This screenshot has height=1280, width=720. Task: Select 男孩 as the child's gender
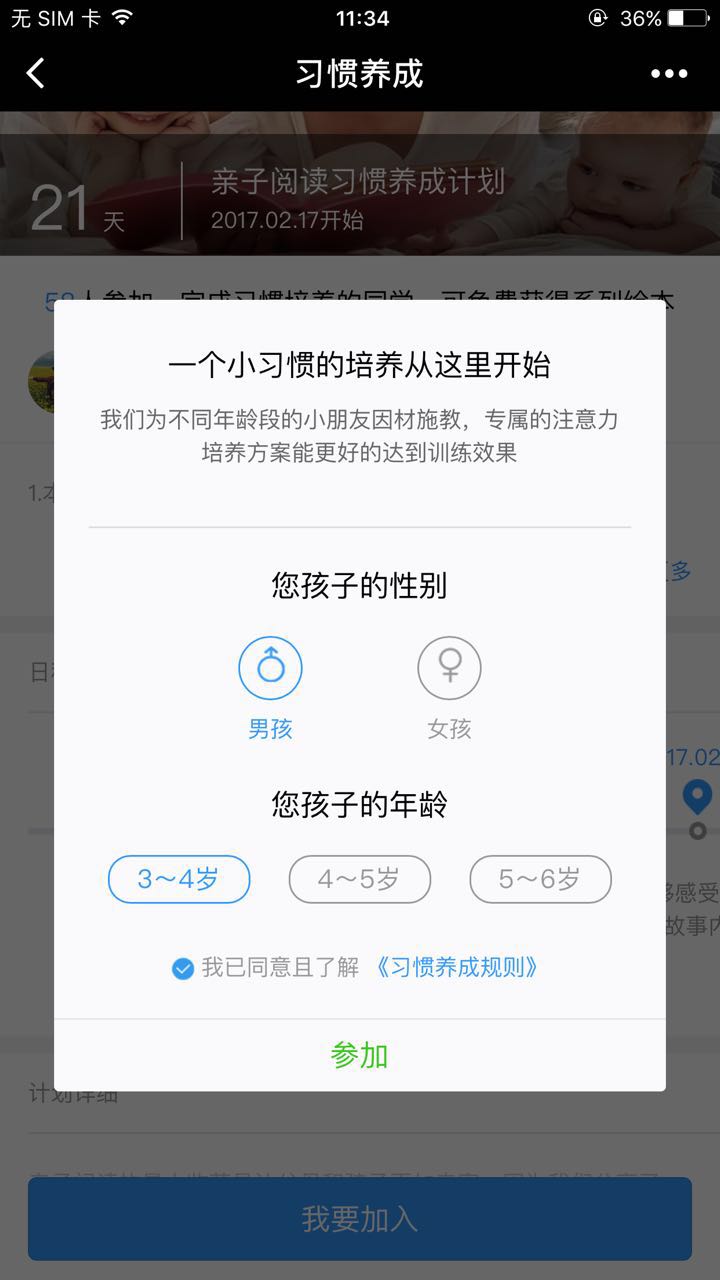[x=270, y=668]
